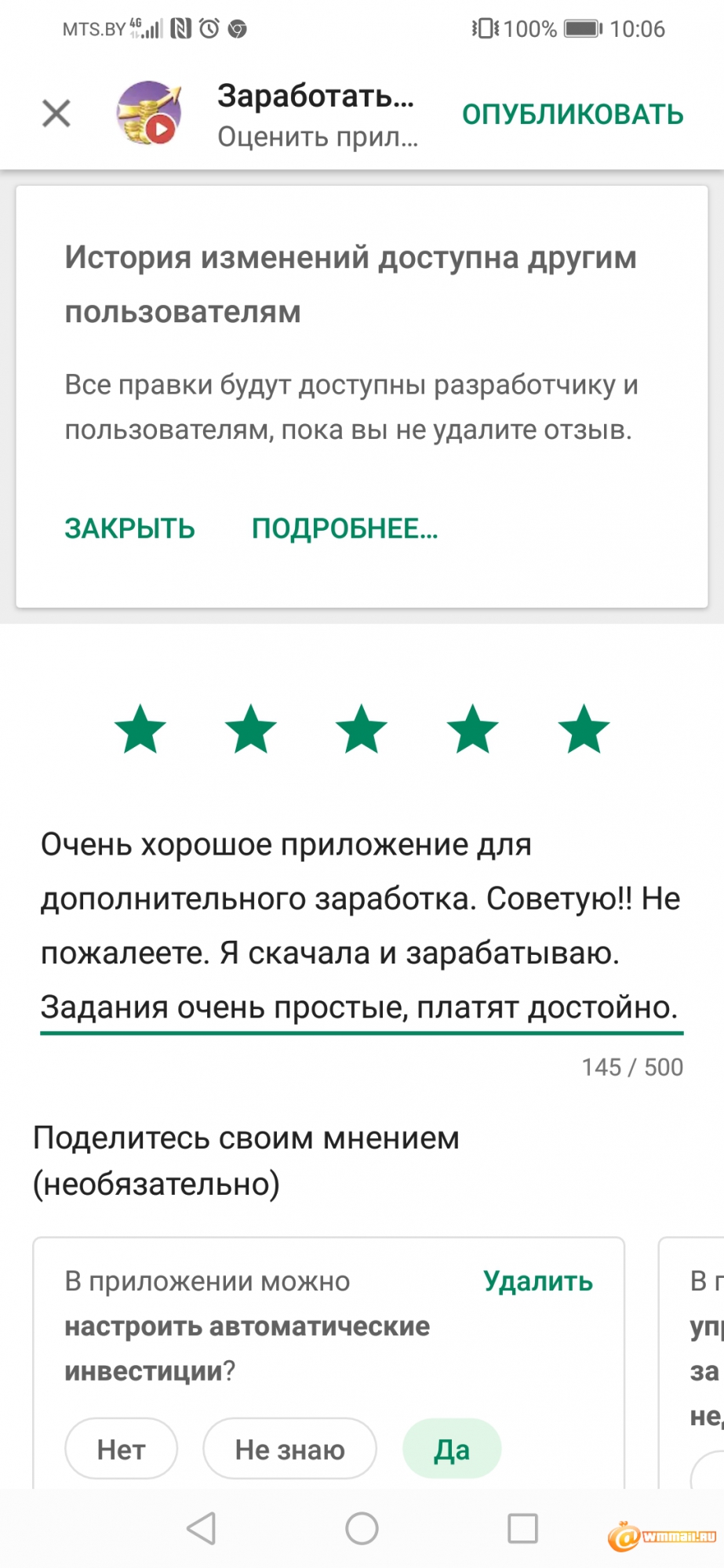Set the rating to three stars
Image resolution: width=724 pixels, height=1568 pixels.
point(362,729)
